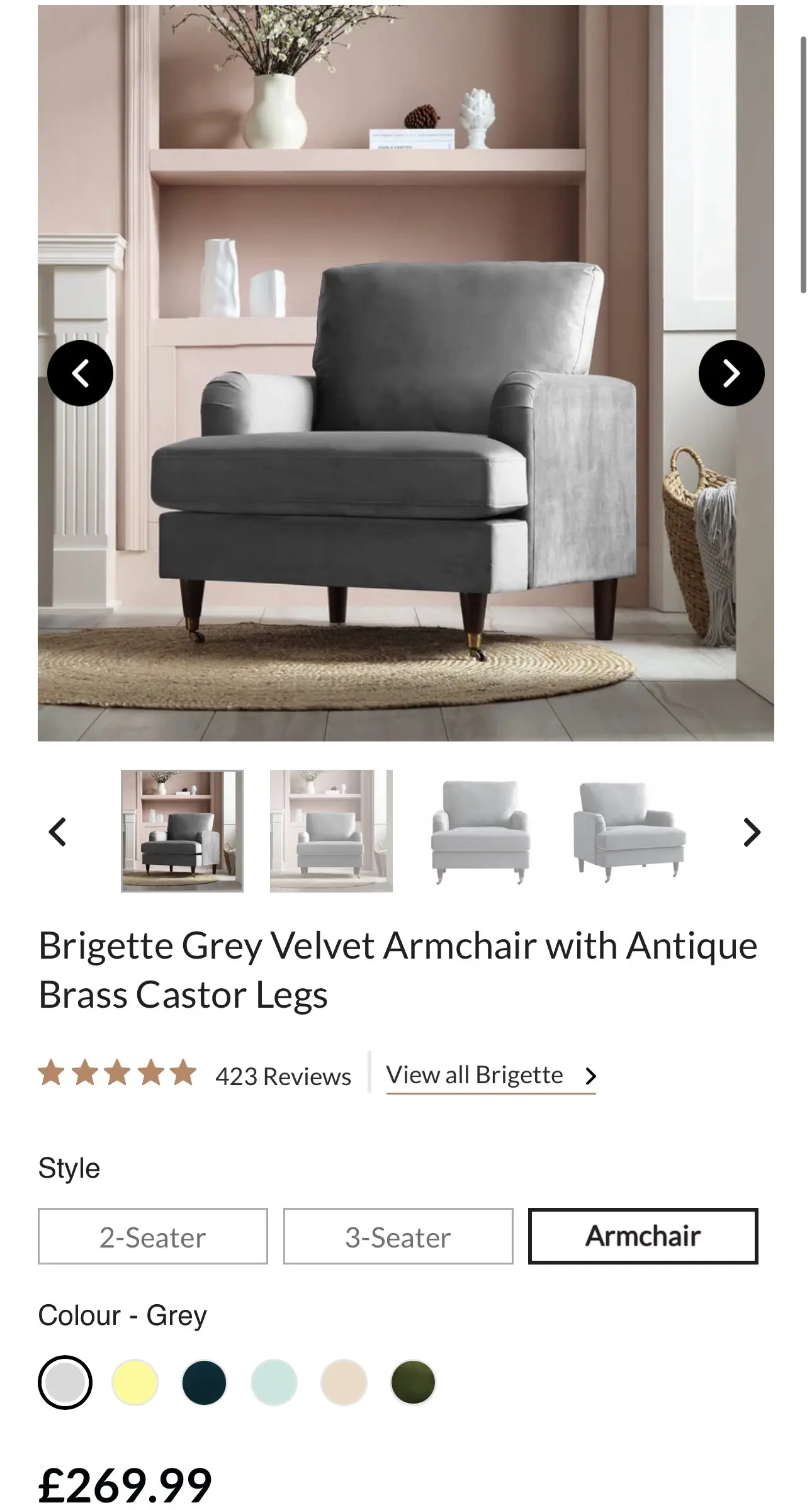The width and height of the screenshot is (812, 1510).
Task: Choose the 3-Seater style option
Action: pyautogui.click(x=398, y=1236)
